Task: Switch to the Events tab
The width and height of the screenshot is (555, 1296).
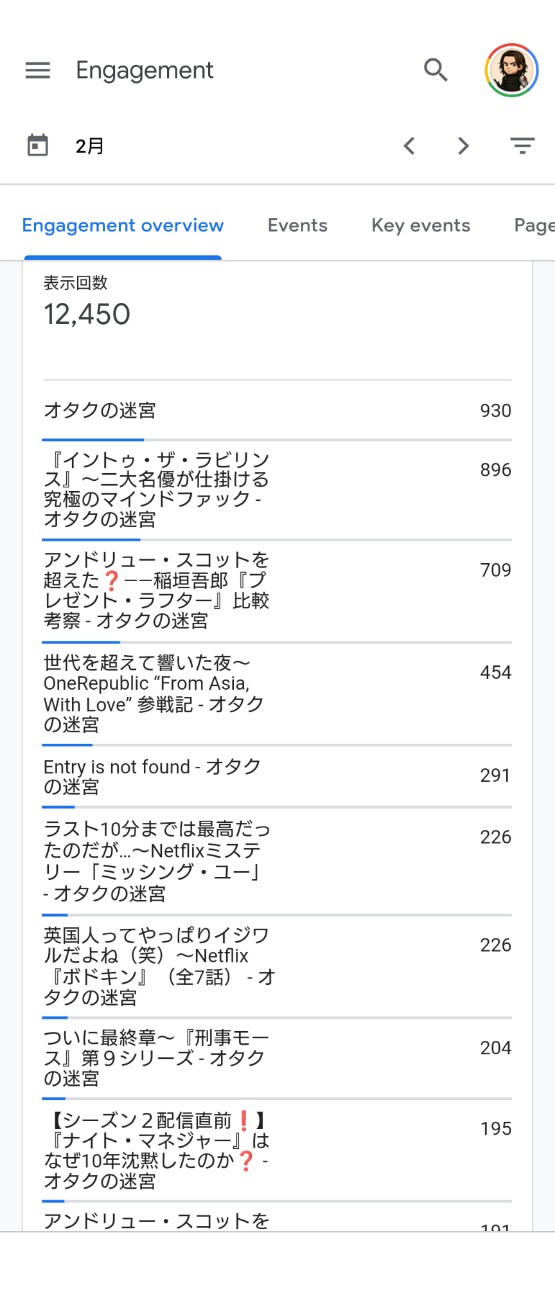Action: click(297, 225)
